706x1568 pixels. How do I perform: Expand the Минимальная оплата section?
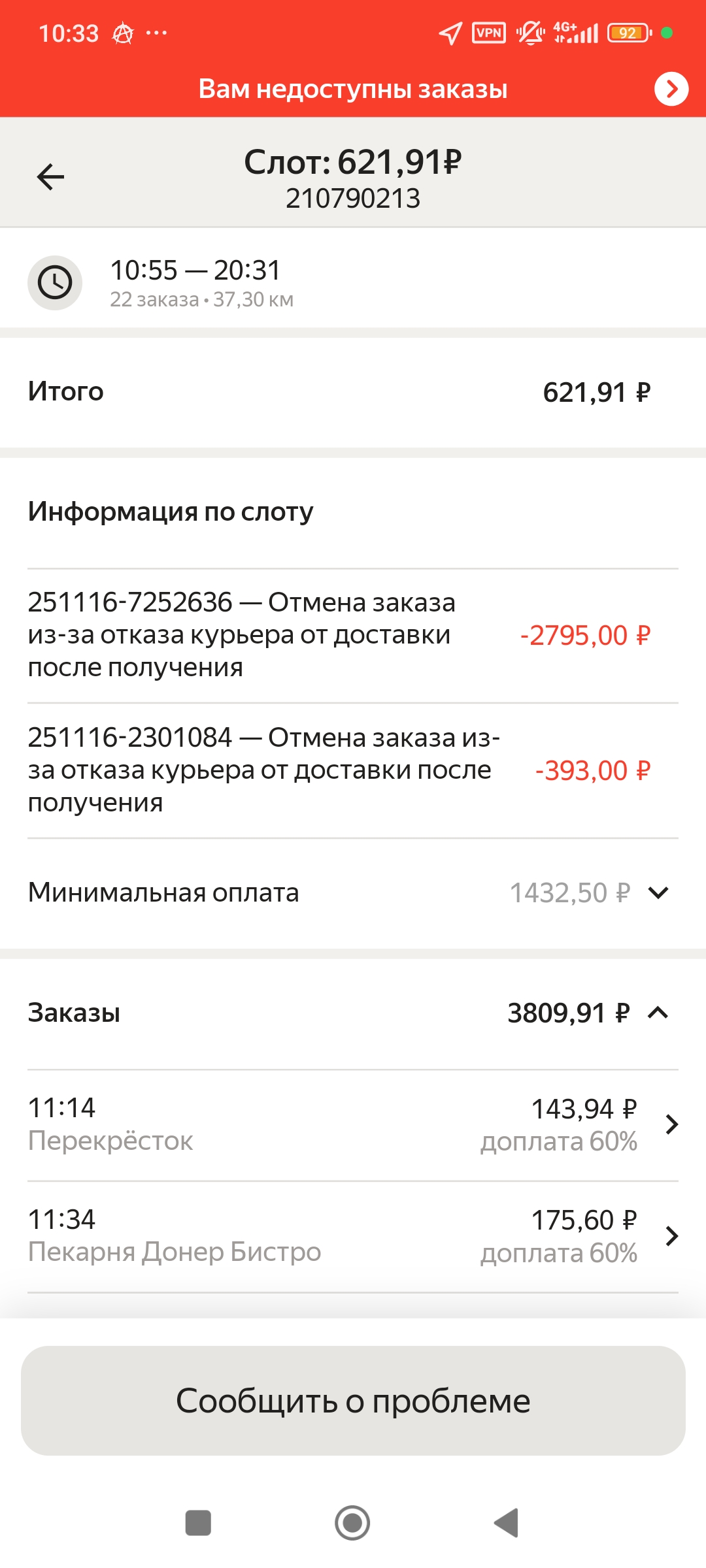[x=658, y=892]
